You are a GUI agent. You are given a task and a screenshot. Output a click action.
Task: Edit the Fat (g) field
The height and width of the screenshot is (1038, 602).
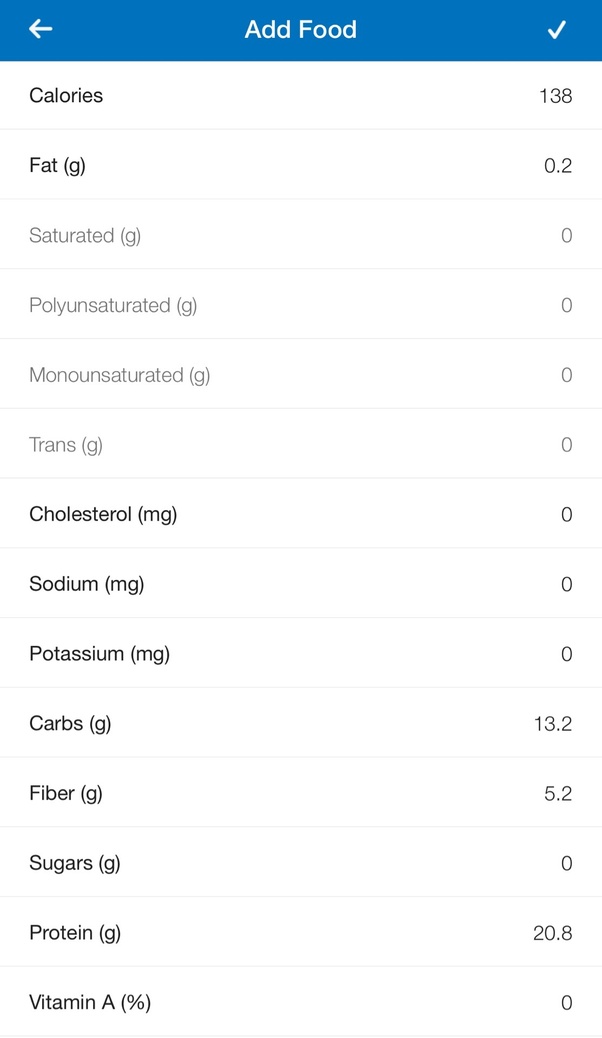point(557,166)
